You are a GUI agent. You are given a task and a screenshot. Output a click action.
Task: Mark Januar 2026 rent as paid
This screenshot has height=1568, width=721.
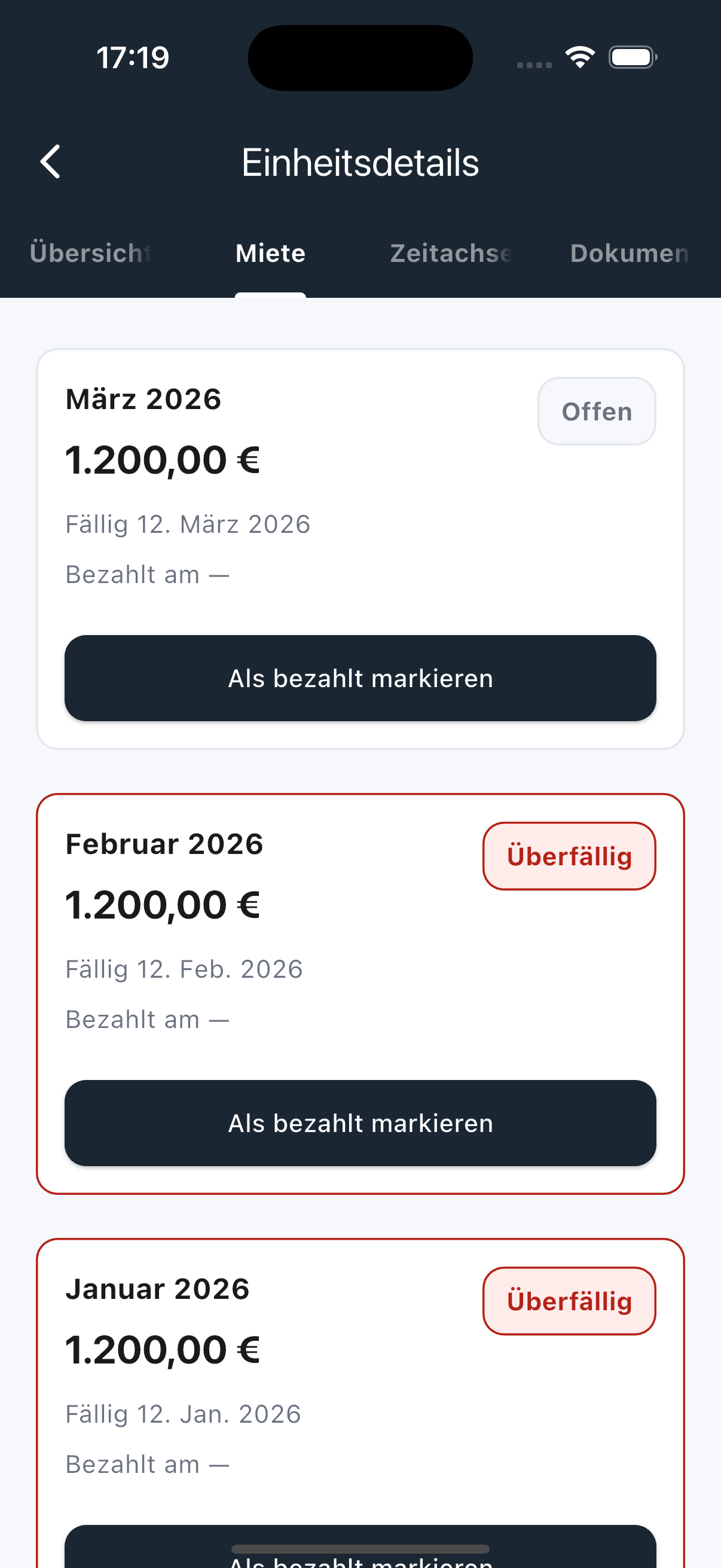(361, 1558)
